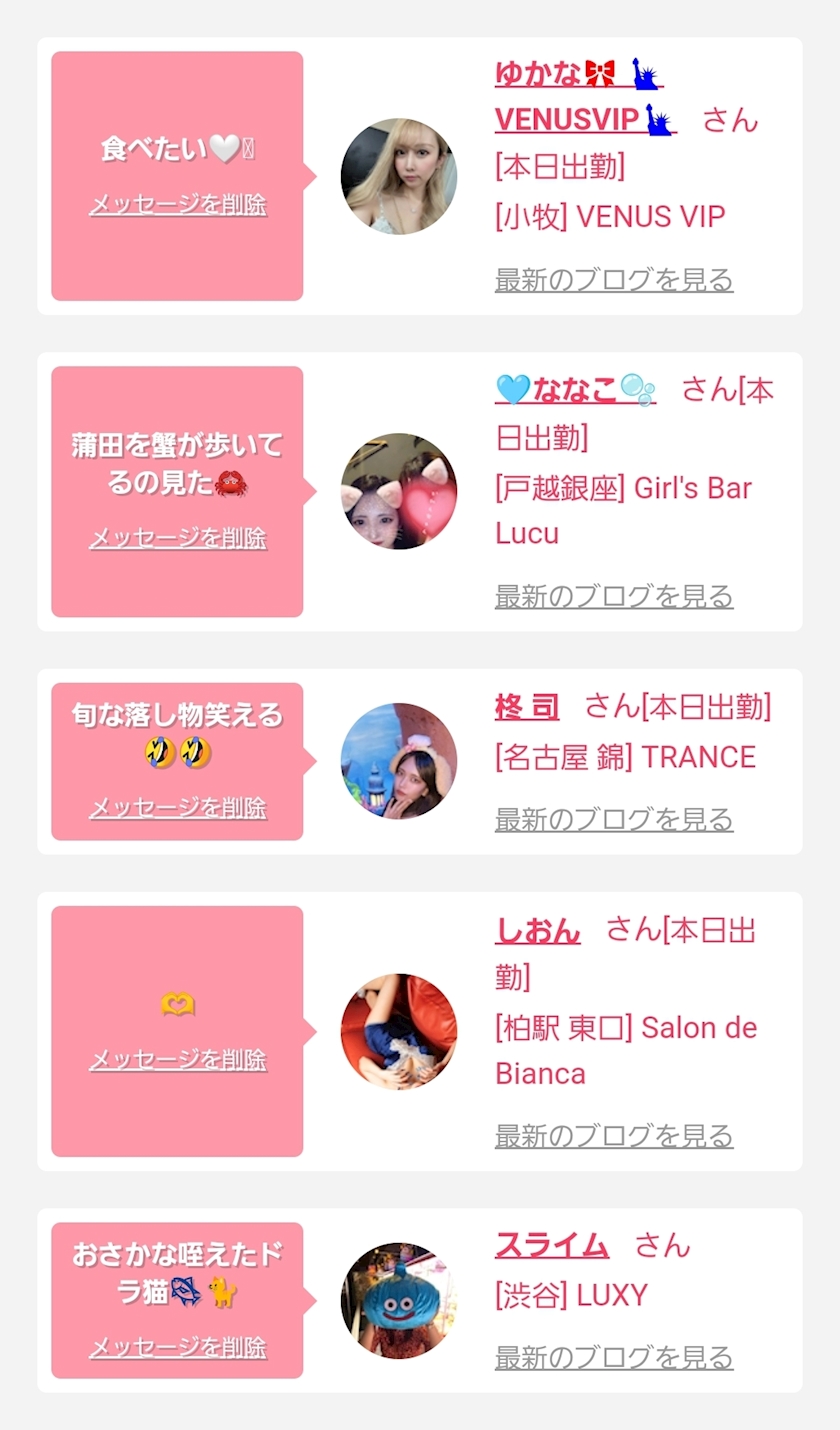Delete the おさかな咥えたドラ猫 message
This screenshot has width=840, height=1430.
pyautogui.click(x=178, y=1348)
